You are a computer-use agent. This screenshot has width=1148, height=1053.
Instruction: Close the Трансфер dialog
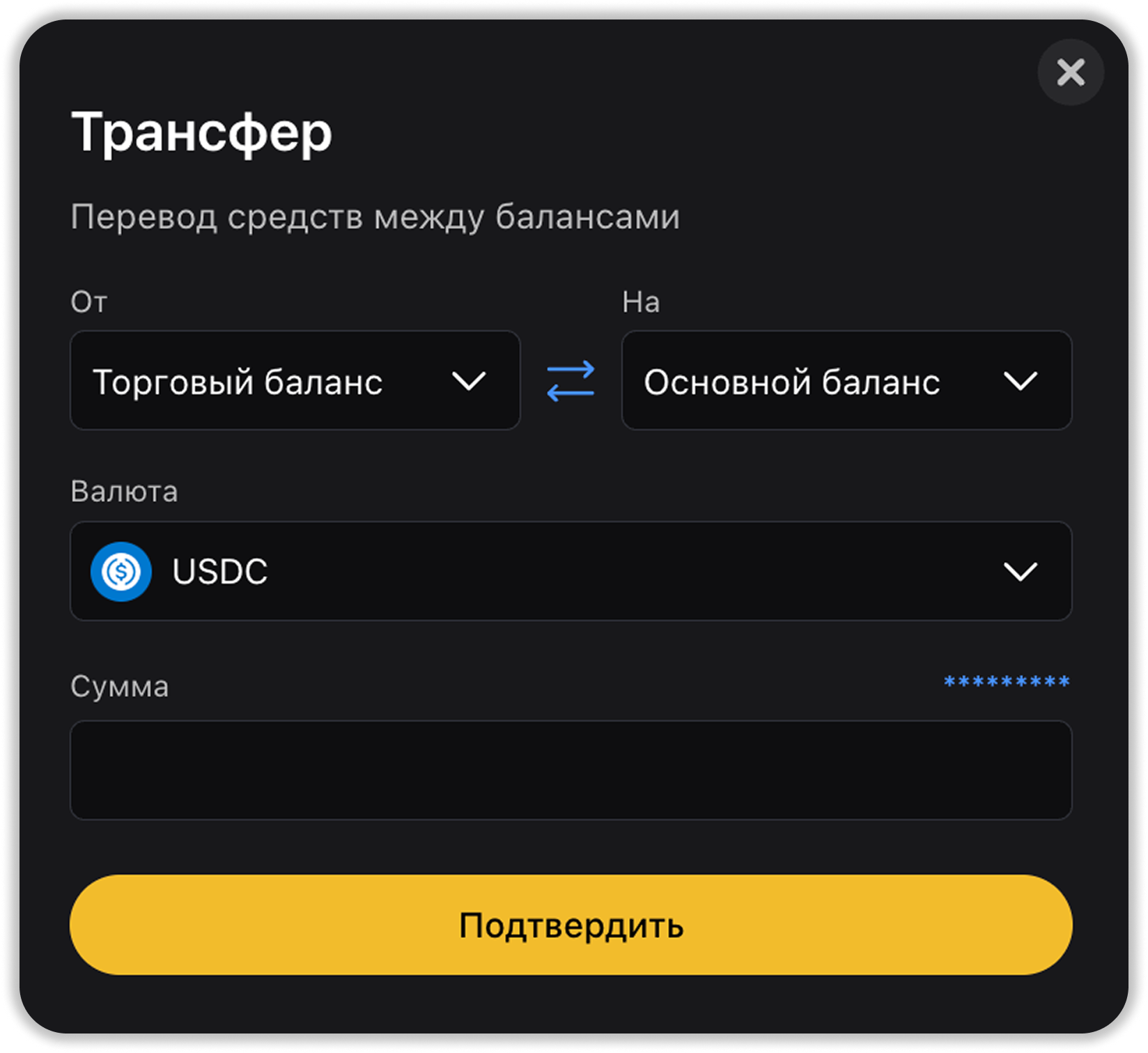tap(1070, 72)
